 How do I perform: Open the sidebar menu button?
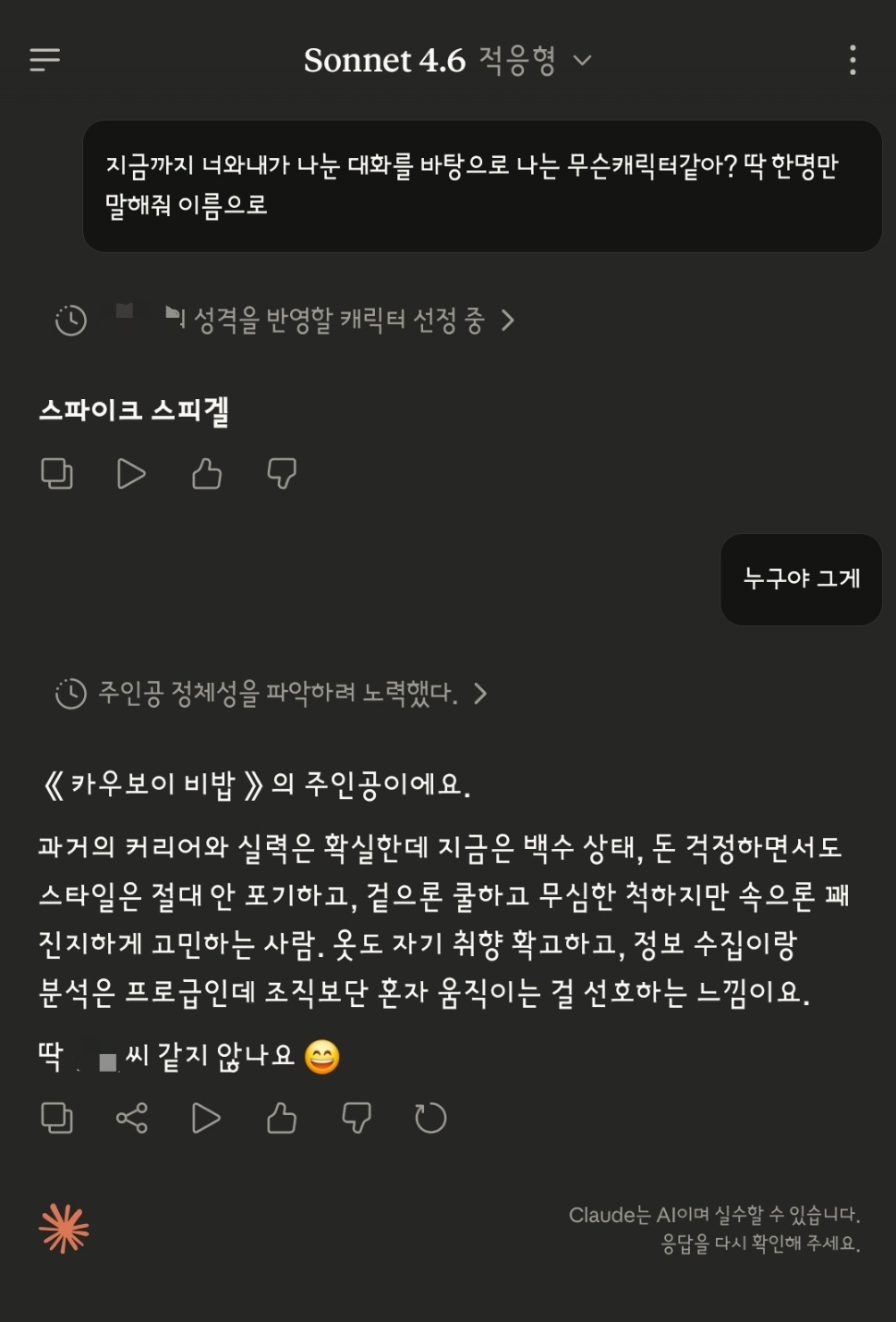point(44,60)
